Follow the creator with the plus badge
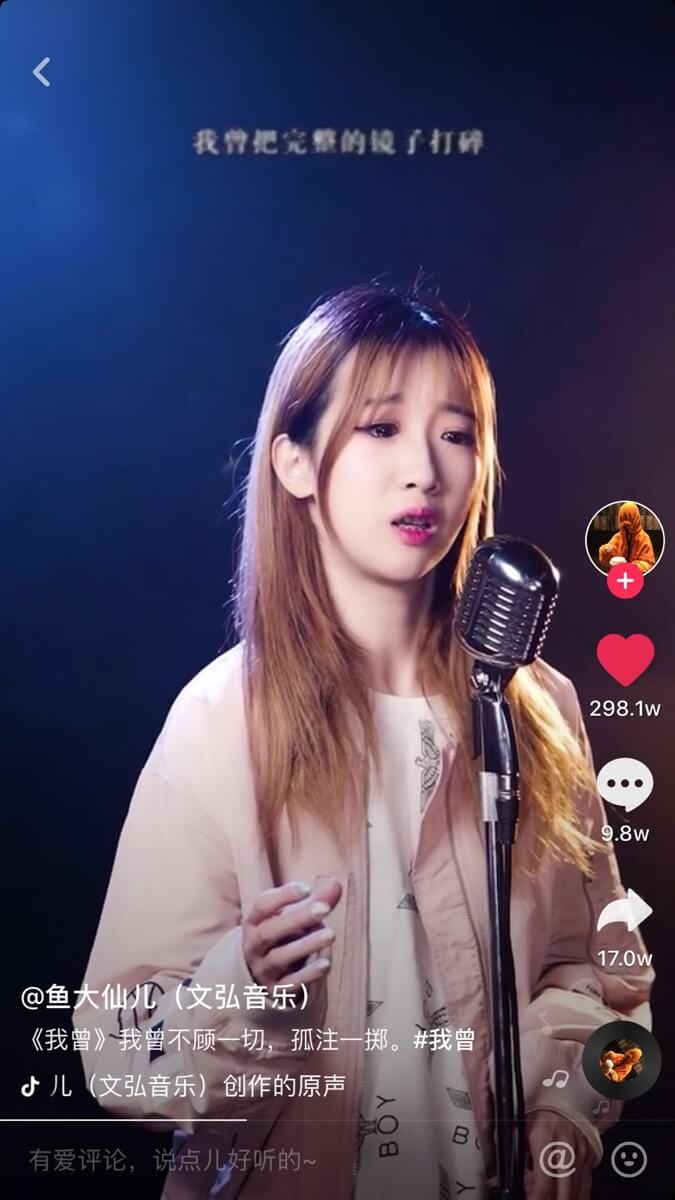 coord(625,580)
